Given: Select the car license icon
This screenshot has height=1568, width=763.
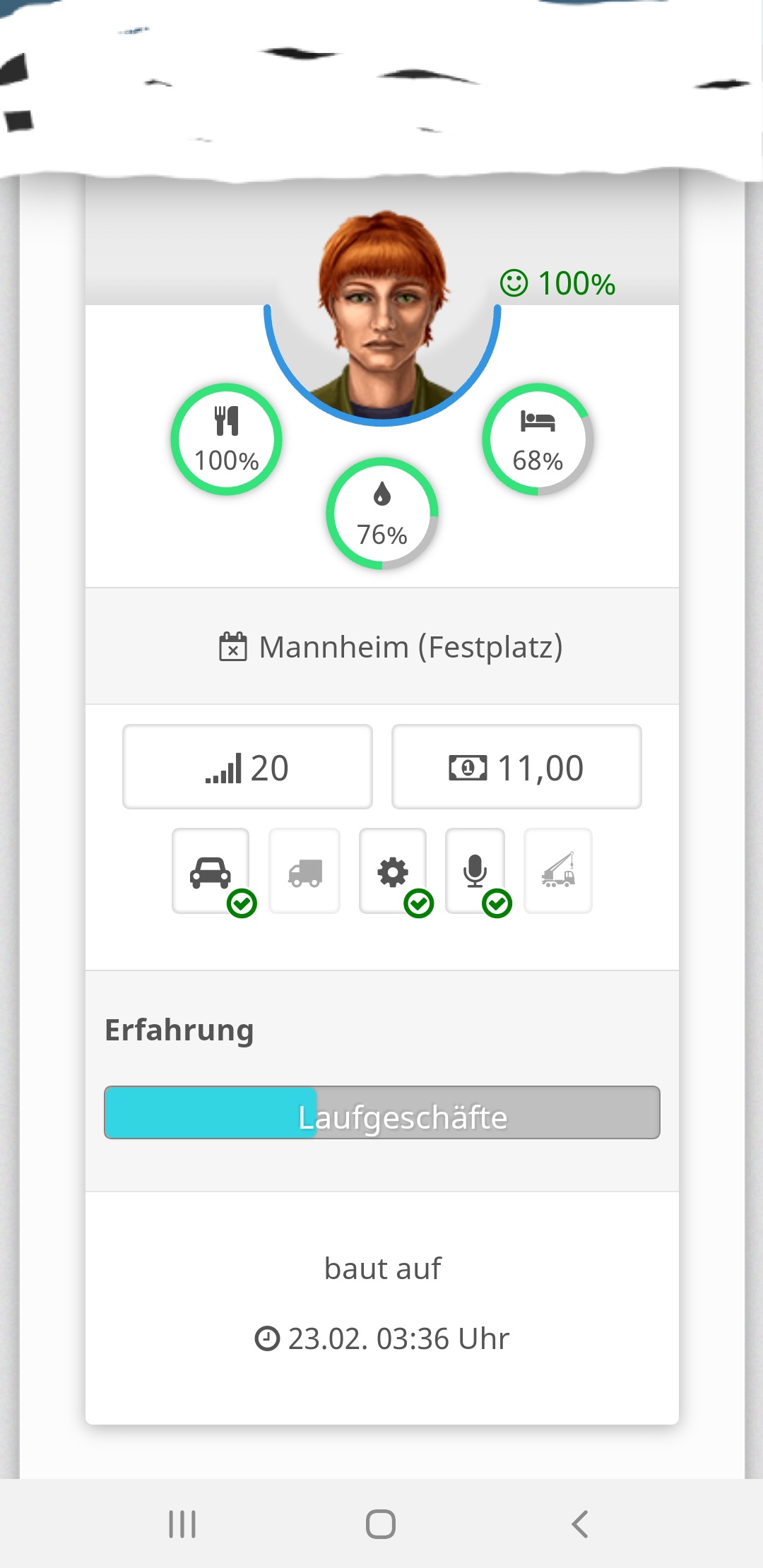Looking at the screenshot, I should click(x=211, y=871).
